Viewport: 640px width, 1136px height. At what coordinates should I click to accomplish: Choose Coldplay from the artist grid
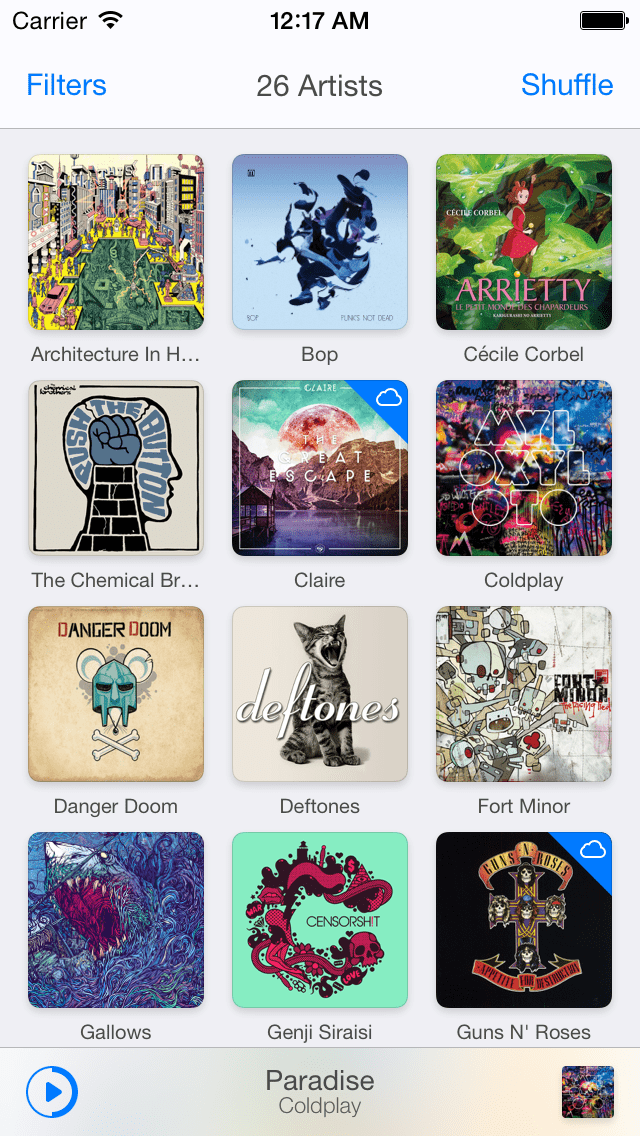tap(524, 468)
